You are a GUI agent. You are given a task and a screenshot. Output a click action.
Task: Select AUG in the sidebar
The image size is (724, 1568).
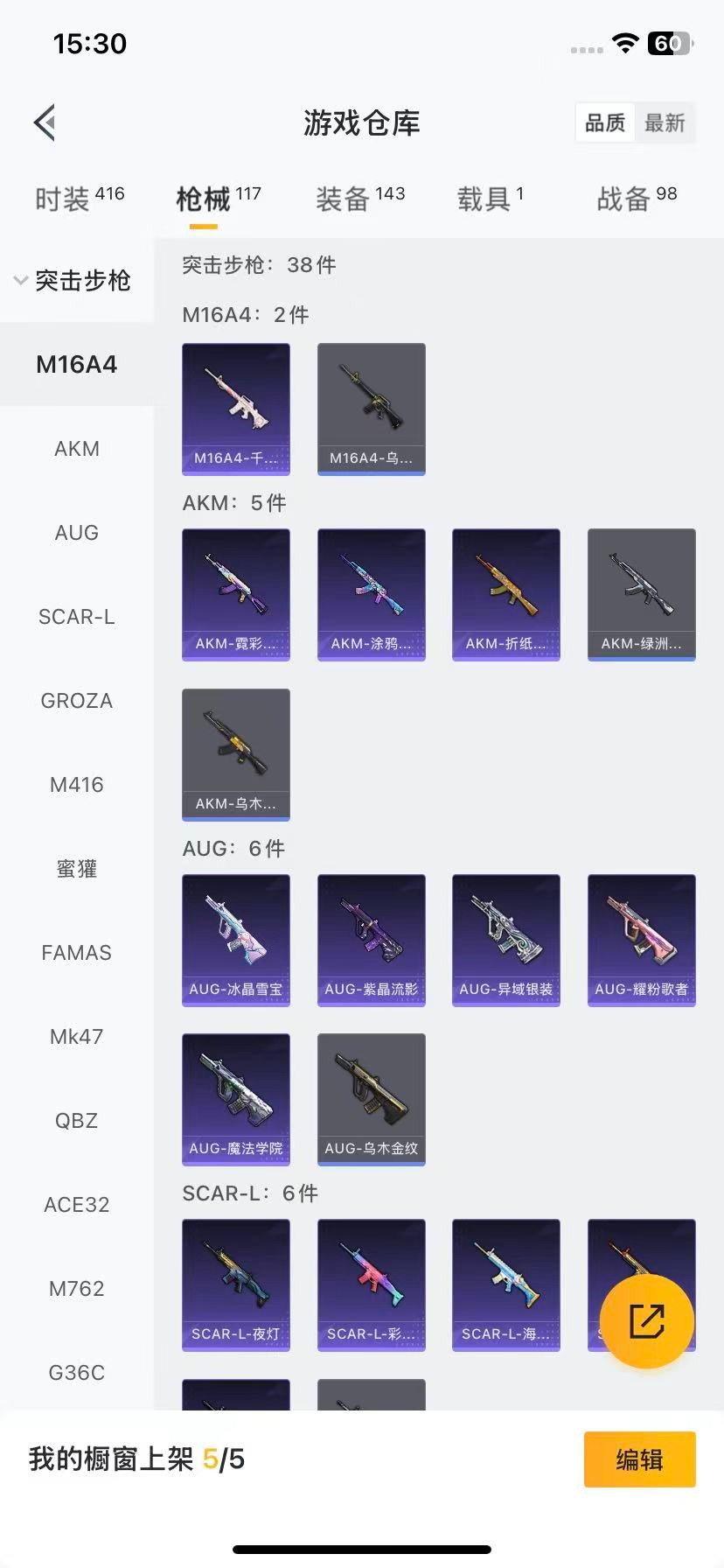pos(76,532)
